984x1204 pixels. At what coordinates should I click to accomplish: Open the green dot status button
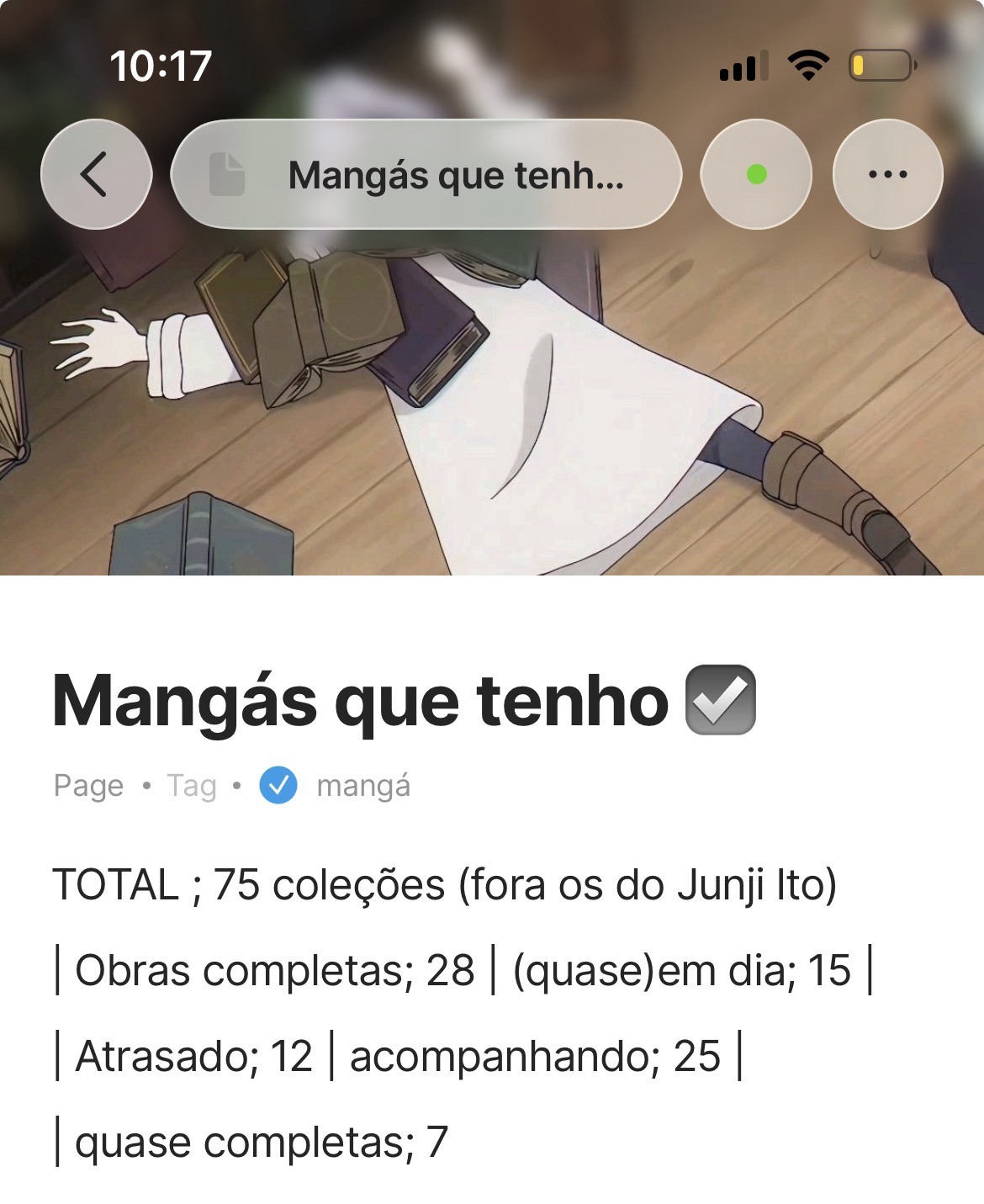[x=756, y=174]
